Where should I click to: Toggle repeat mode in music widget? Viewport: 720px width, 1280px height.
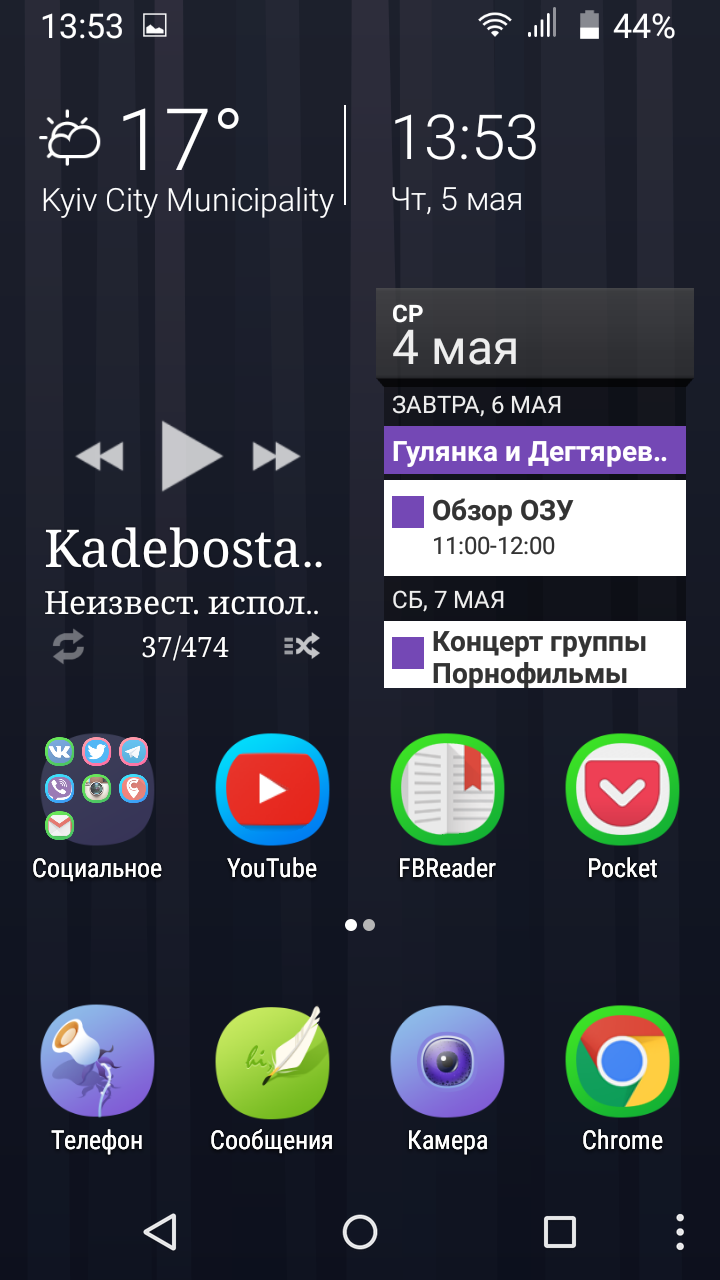point(69,647)
